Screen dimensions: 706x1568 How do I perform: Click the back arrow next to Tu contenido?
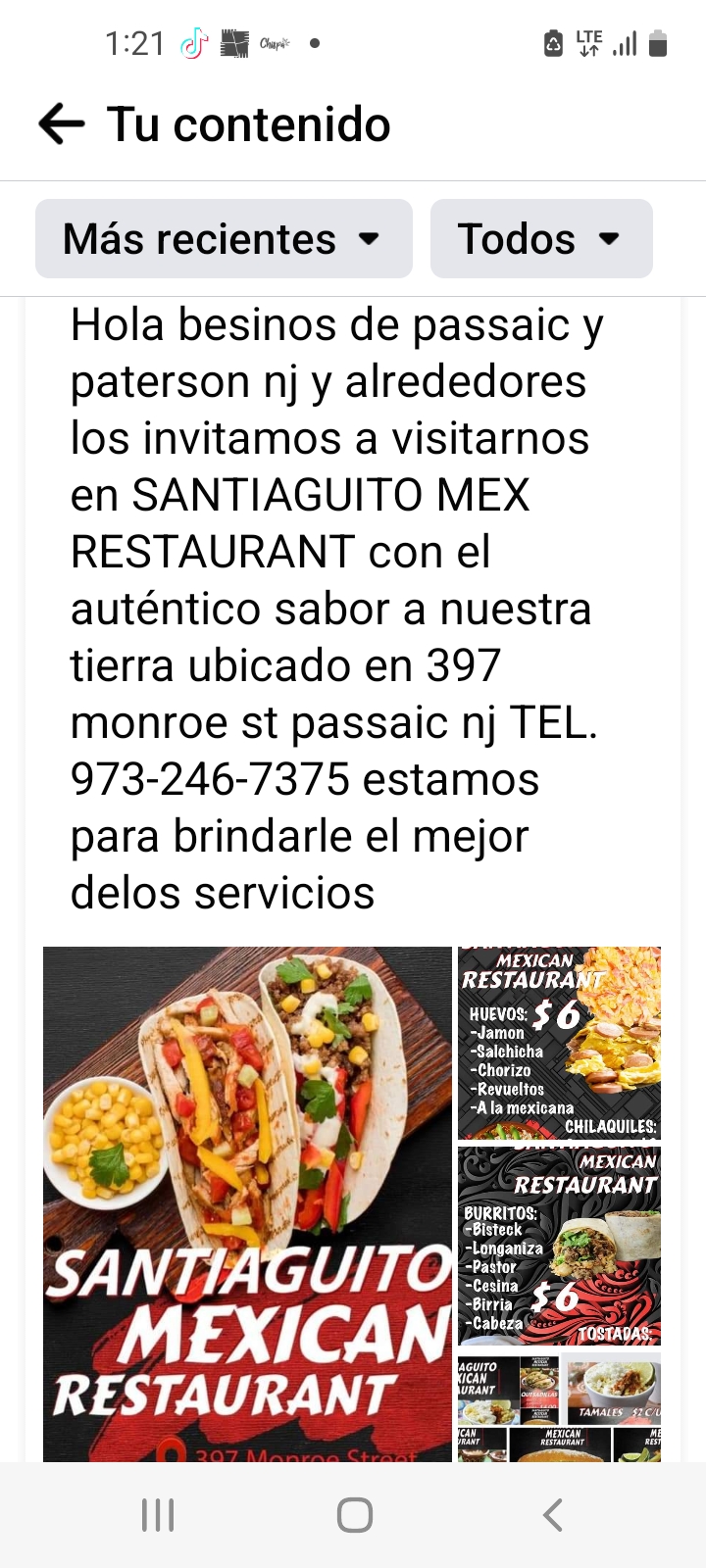pos(61,123)
